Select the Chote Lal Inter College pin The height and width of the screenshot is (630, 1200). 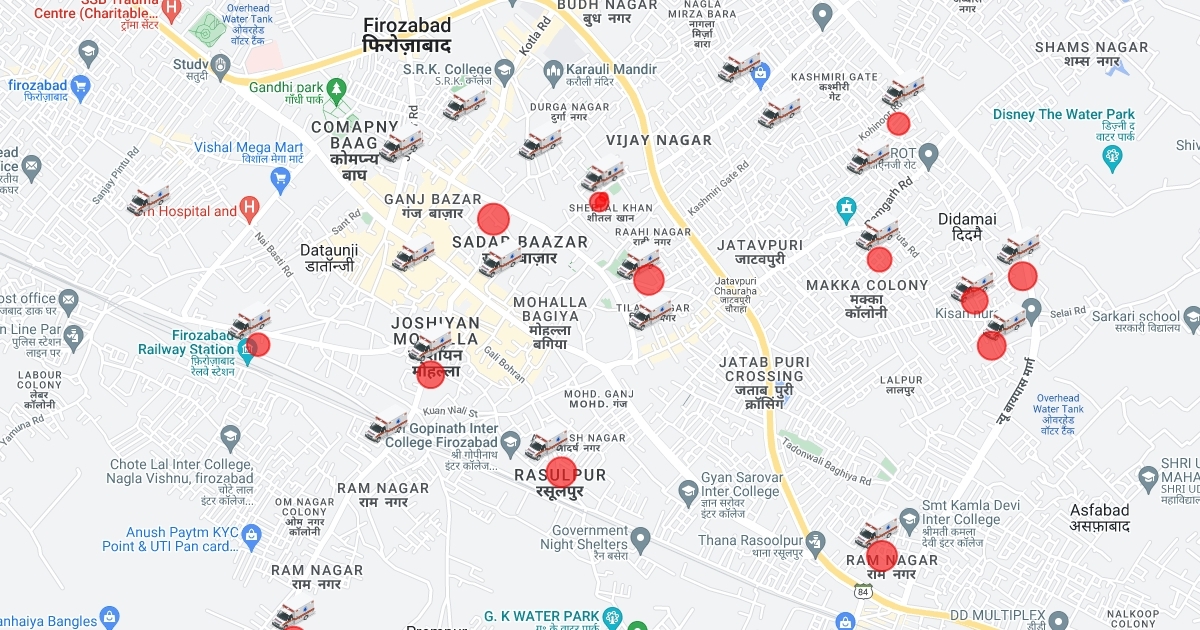(231, 437)
